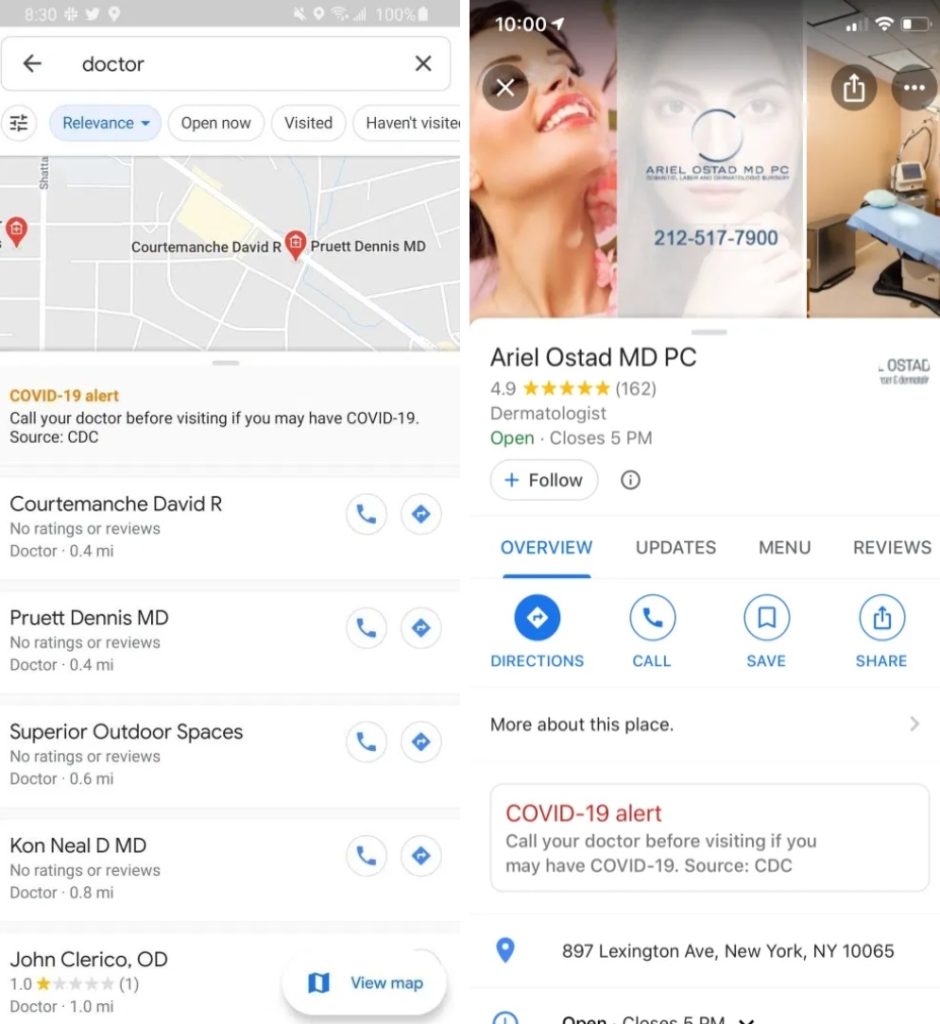Select the Open now filter chip
The height and width of the screenshot is (1024, 940).
click(215, 123)
